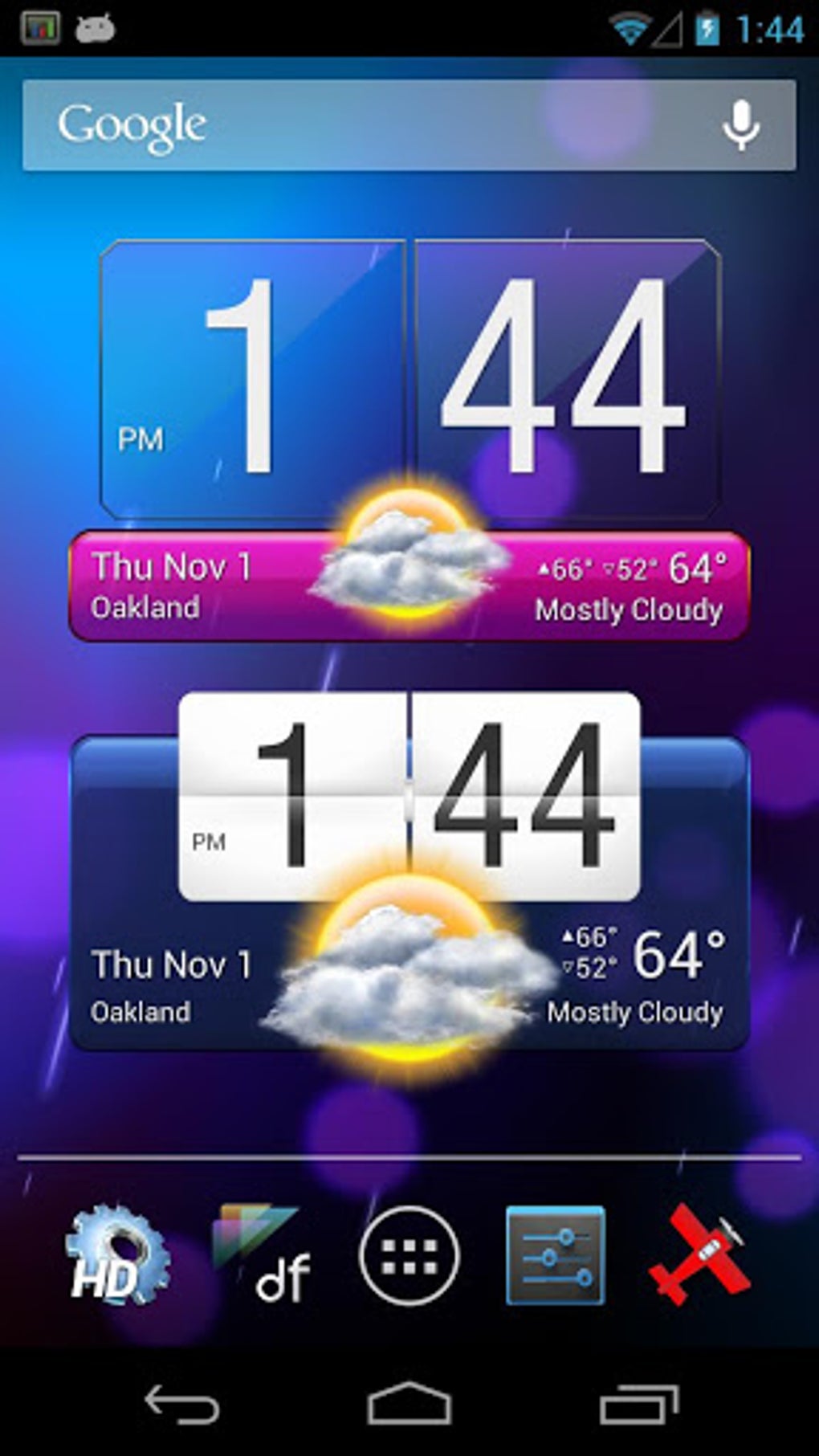
Task: Open the Settings sliders app
Action: (556, 1254)
